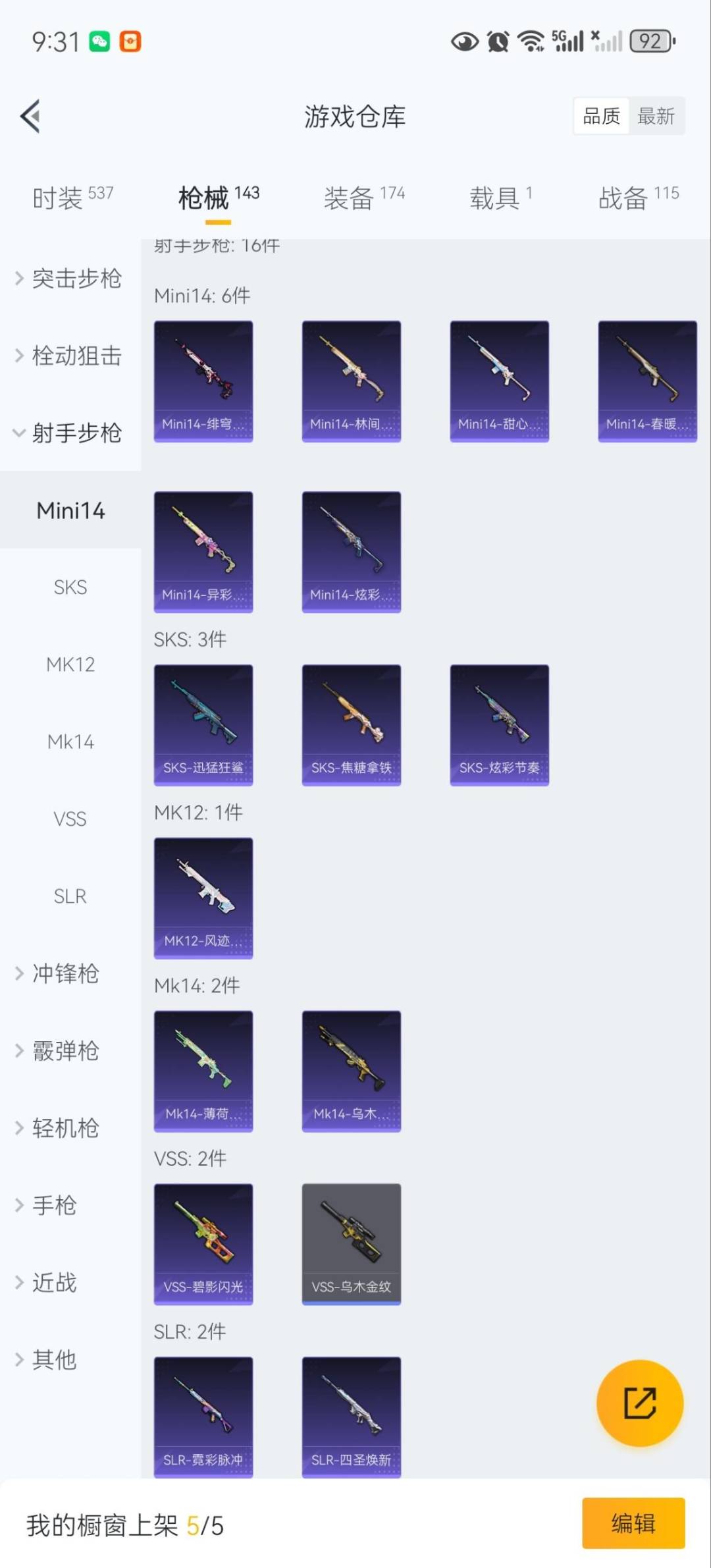Select SKS in the sidebar

[x=70, y=587]
